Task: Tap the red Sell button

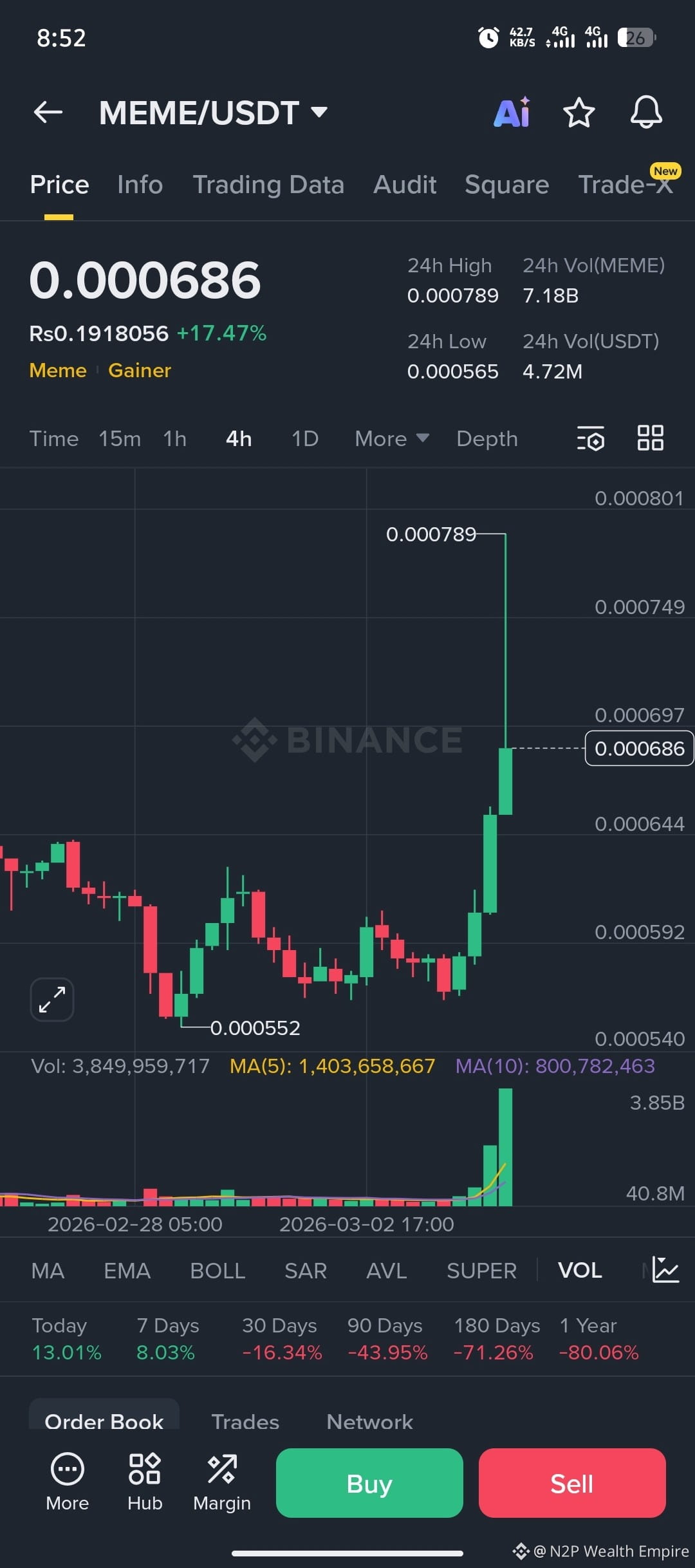Action: click(571, 1483)
